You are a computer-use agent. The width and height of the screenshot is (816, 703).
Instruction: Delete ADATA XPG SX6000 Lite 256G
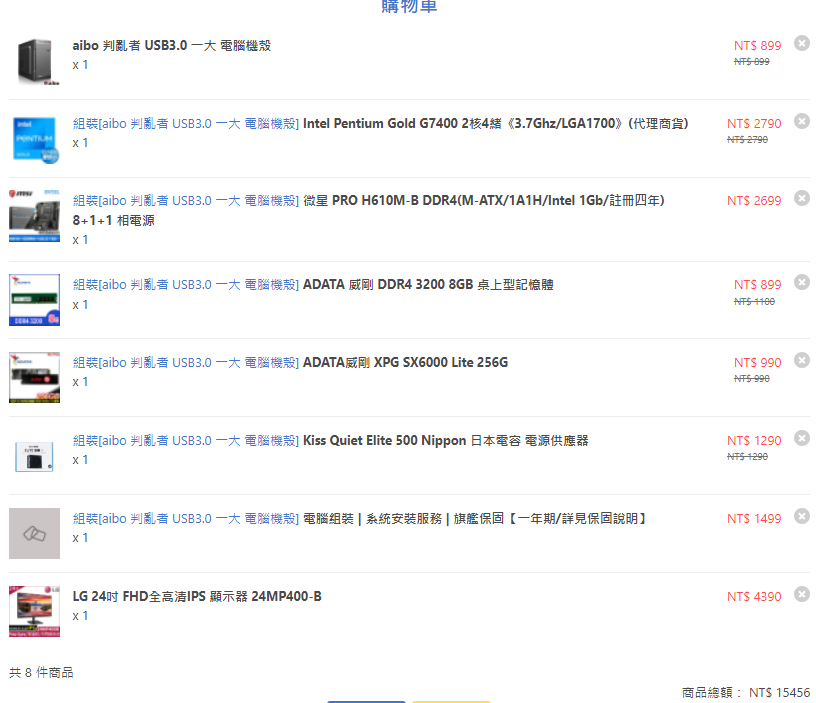[801, 360]
